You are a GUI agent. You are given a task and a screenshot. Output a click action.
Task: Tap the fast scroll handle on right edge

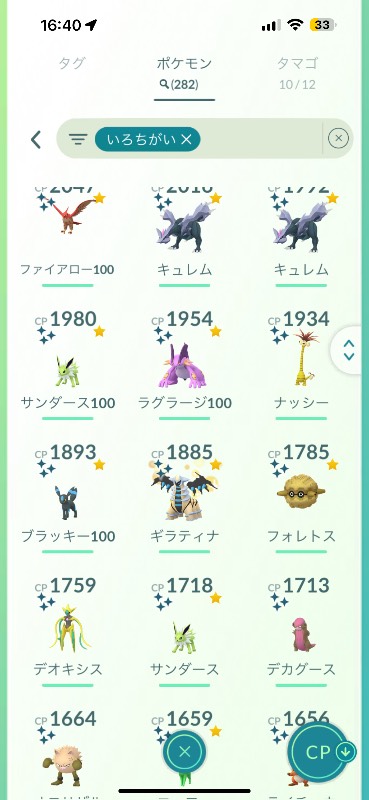(x=350, y=350)
